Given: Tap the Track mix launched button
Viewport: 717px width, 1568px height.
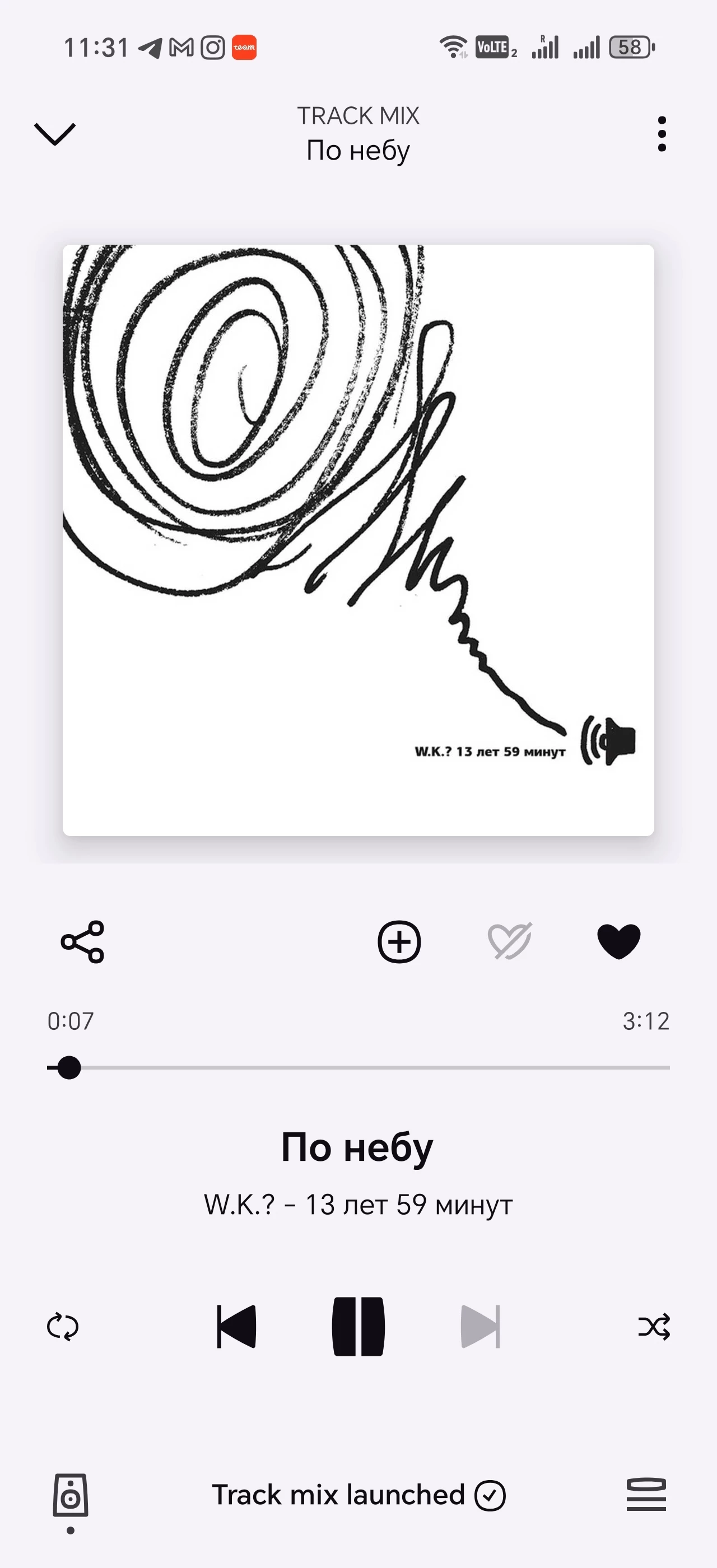Looking at the screenshot, I should coord(358,1495).
